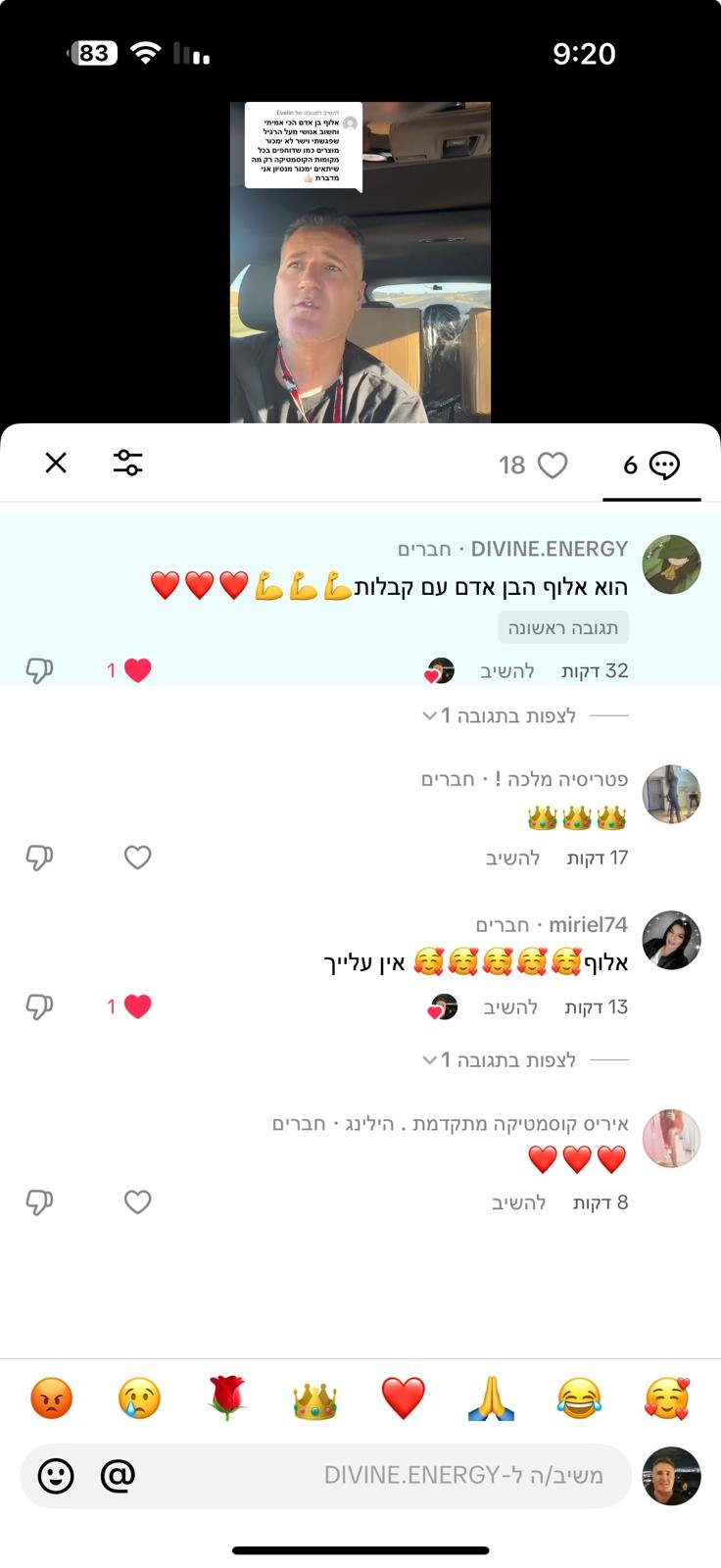
Task: Switch to the likes tab showing 18
Action: click(x=533, y=465)
